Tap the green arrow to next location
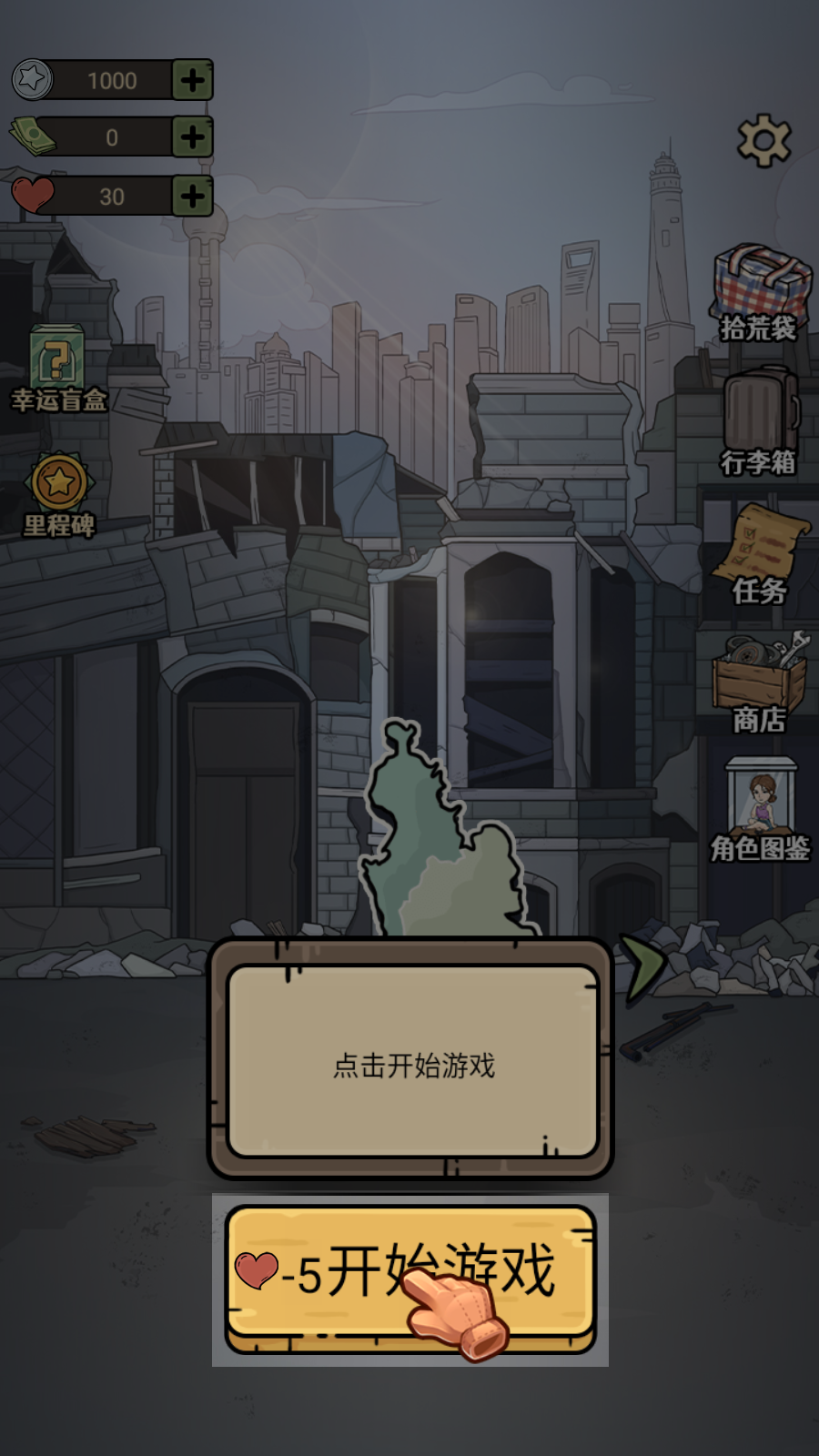The image size is (819, 1456). (x=644, y=966)
